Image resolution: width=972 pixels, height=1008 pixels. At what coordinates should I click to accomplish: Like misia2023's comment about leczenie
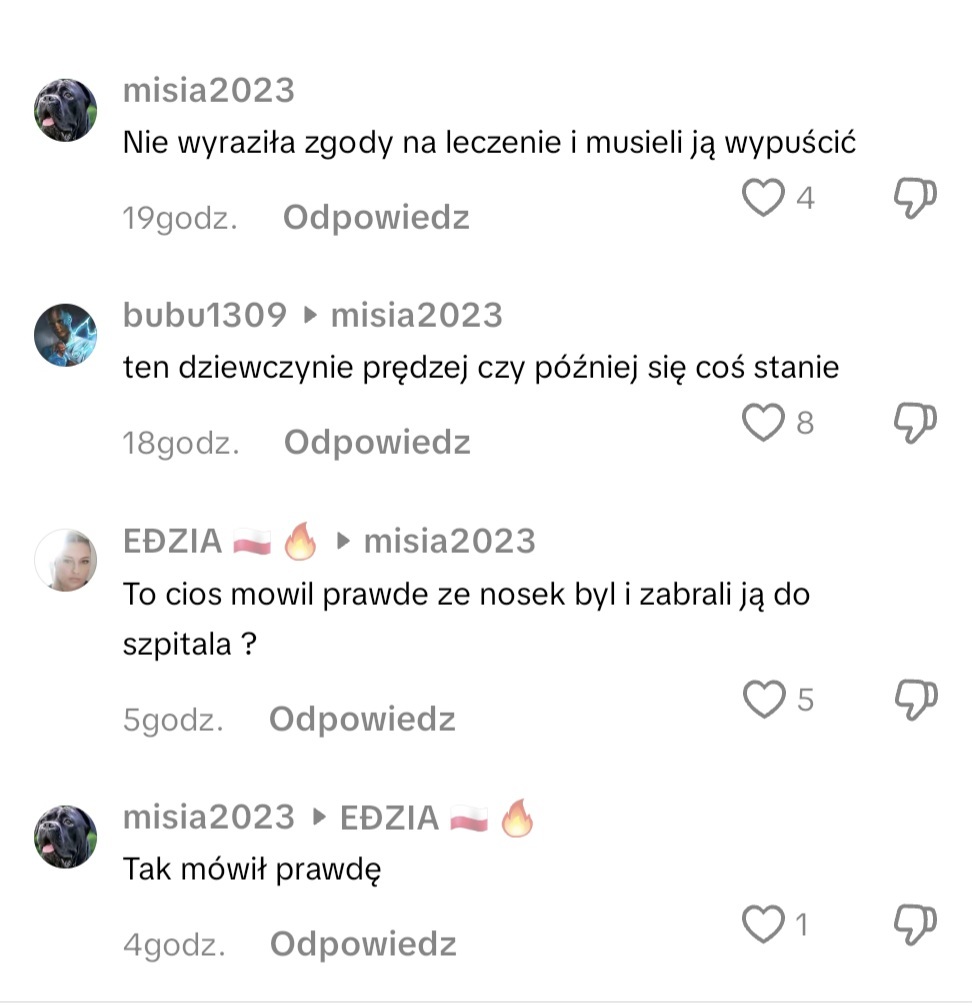[763, 199]
